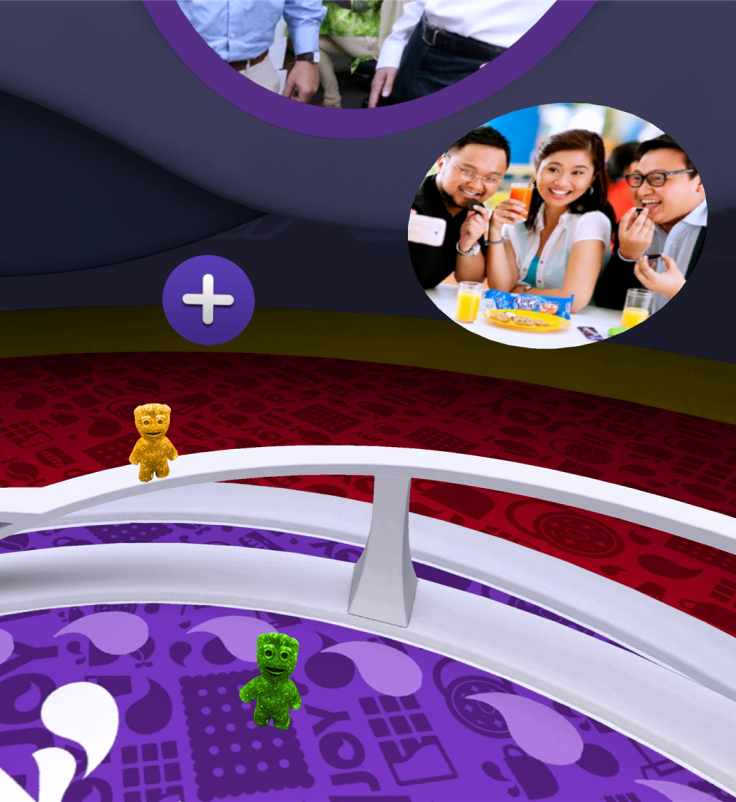This screenshot has height=802, width=736.
Task: Tap the yellow gummy character on the railing
Action: [152, 441]
